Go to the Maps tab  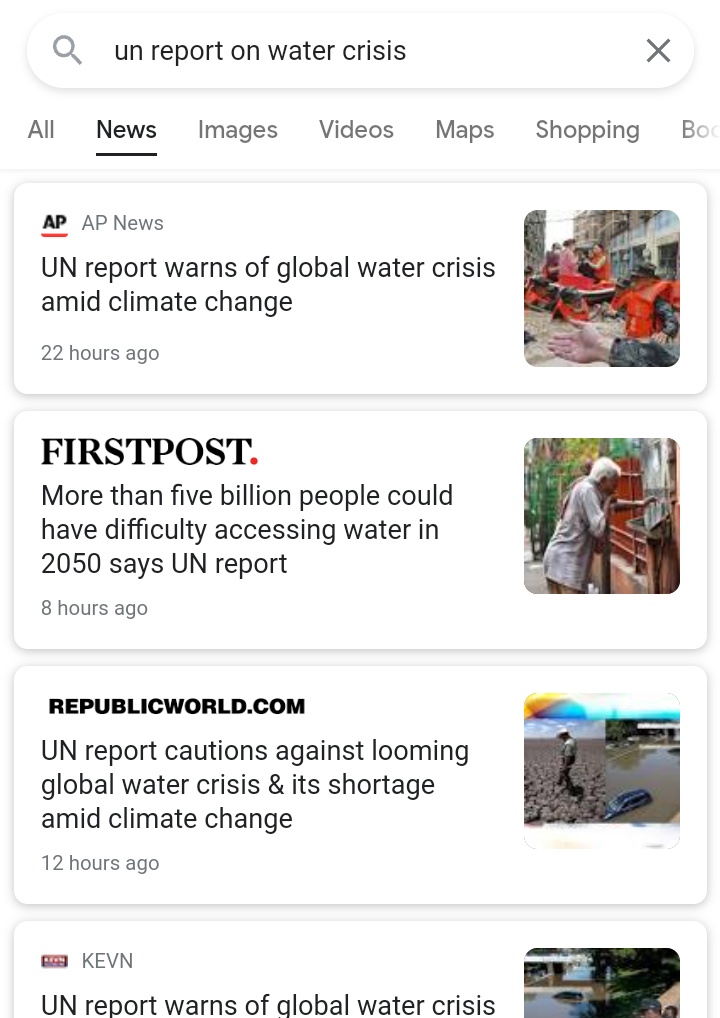point(464,130)
